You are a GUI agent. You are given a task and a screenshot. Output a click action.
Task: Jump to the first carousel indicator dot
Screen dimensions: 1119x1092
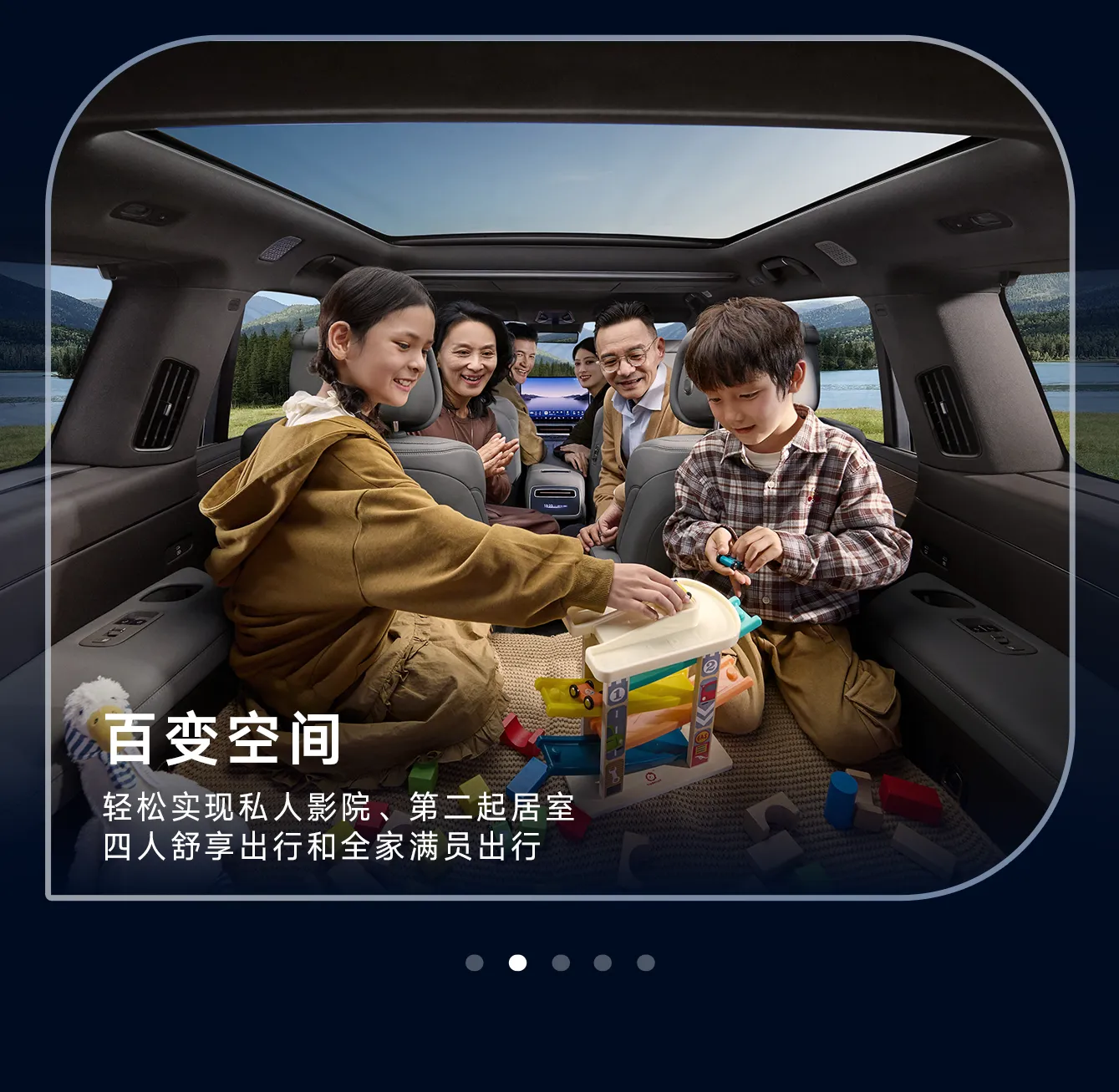point(475,962)
